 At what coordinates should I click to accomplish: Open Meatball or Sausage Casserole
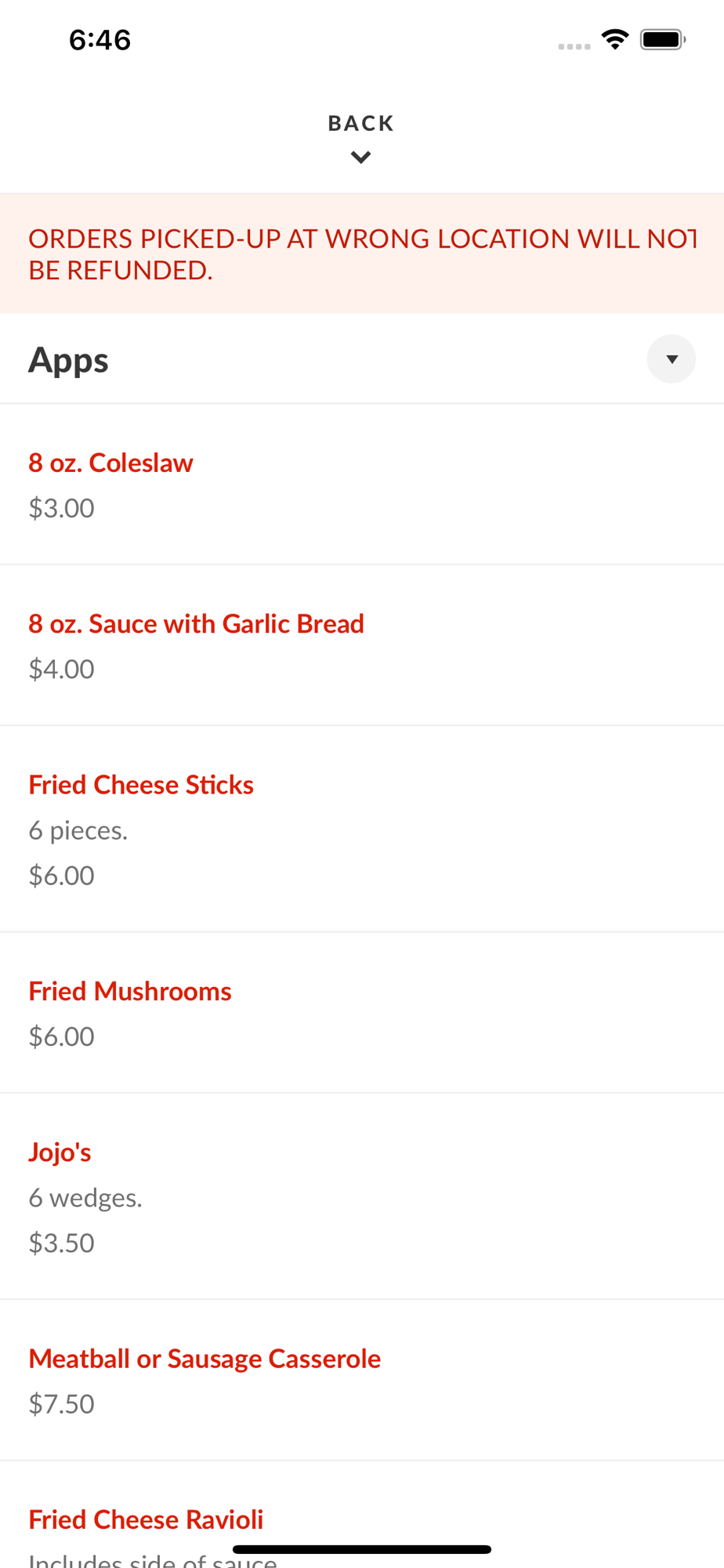pos(205,1359)
